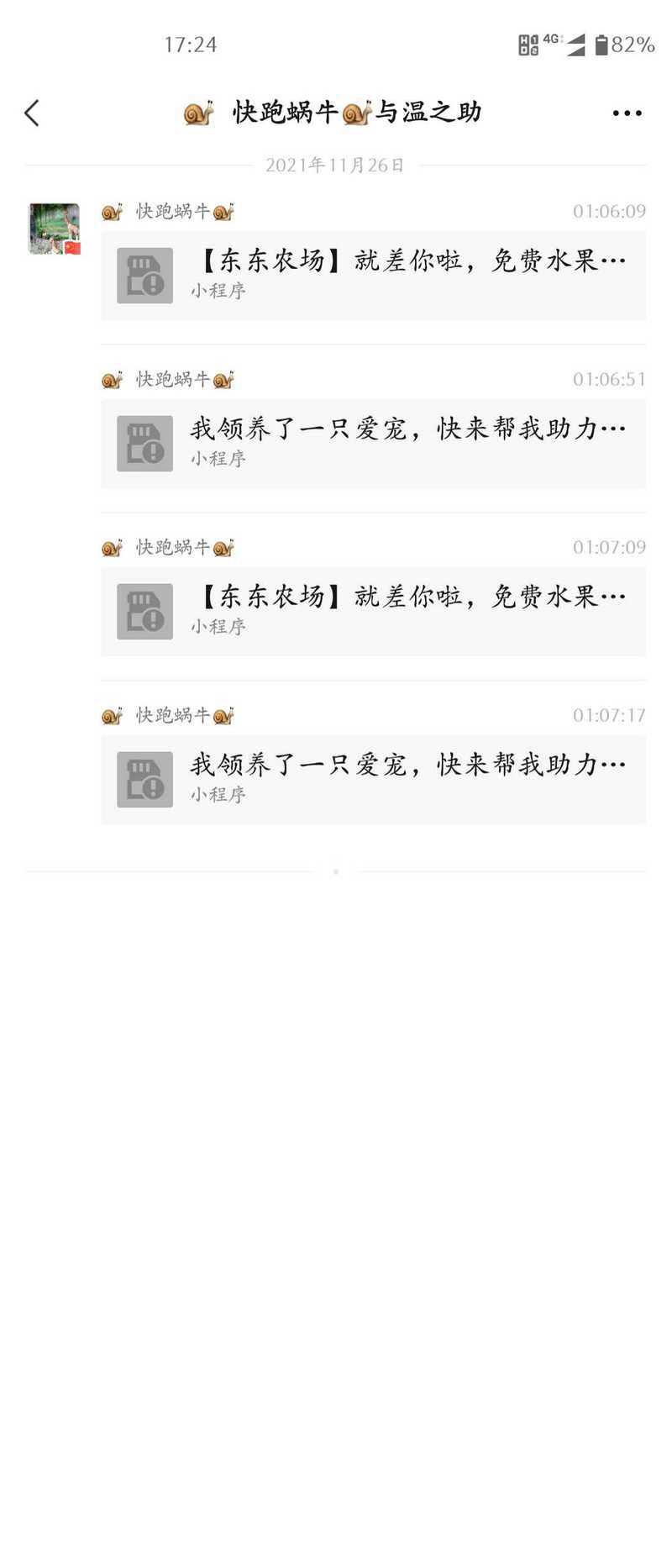Go back from the chat record

tap(32, 113)
